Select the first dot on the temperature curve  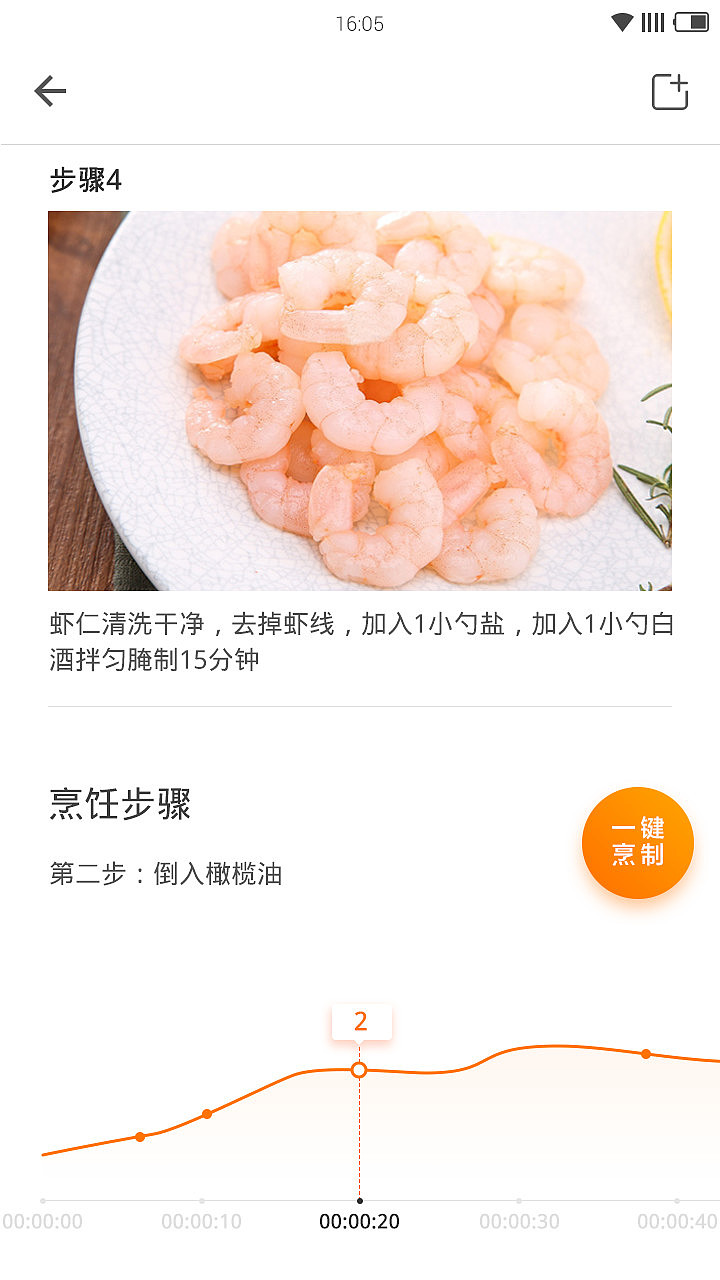[x=140, y=1136]
